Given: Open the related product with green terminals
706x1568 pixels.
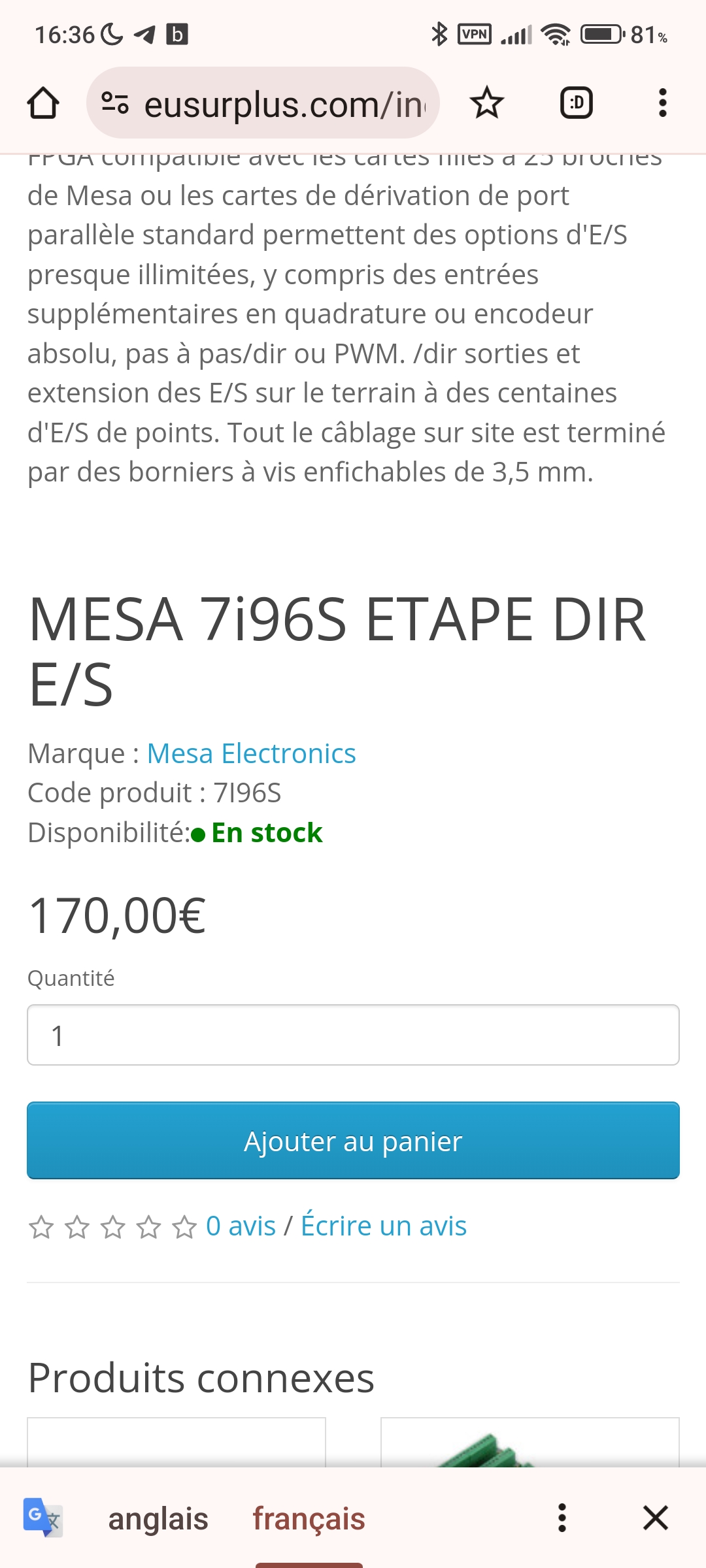Looking at the screenshot, I should [x=530, y=1443].
